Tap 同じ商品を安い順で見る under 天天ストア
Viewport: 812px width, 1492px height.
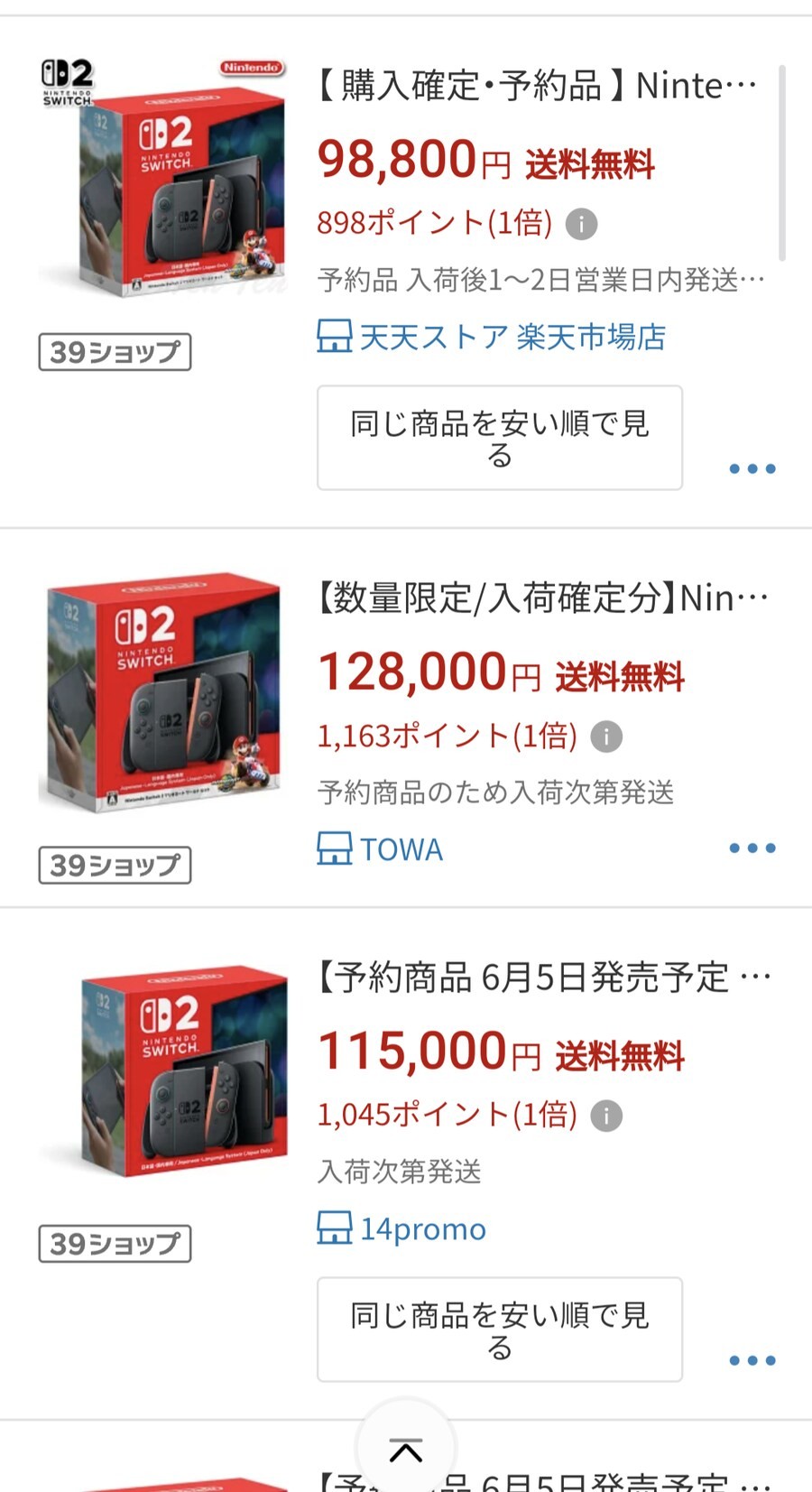coord(499,438)
